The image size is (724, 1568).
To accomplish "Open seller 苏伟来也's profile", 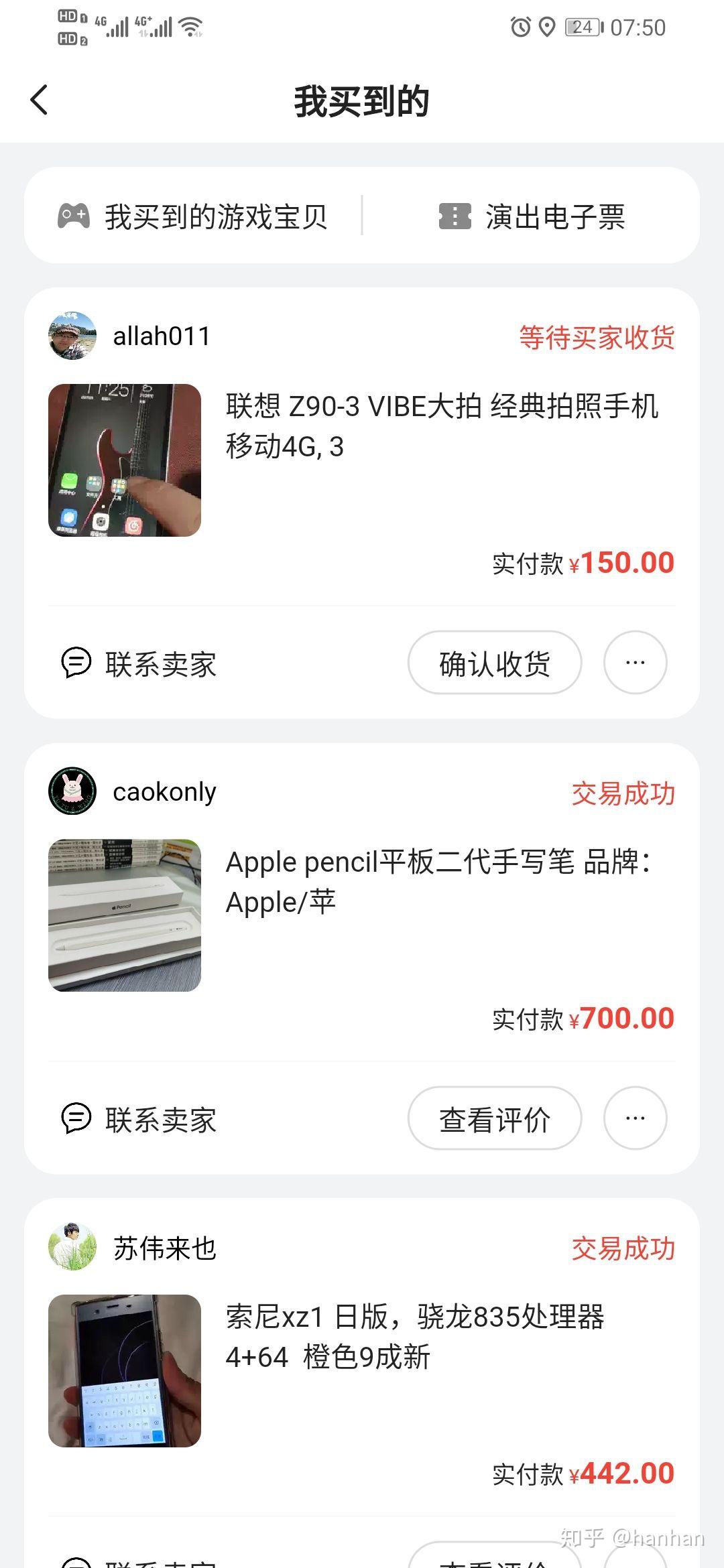I will coord(133,1247).
